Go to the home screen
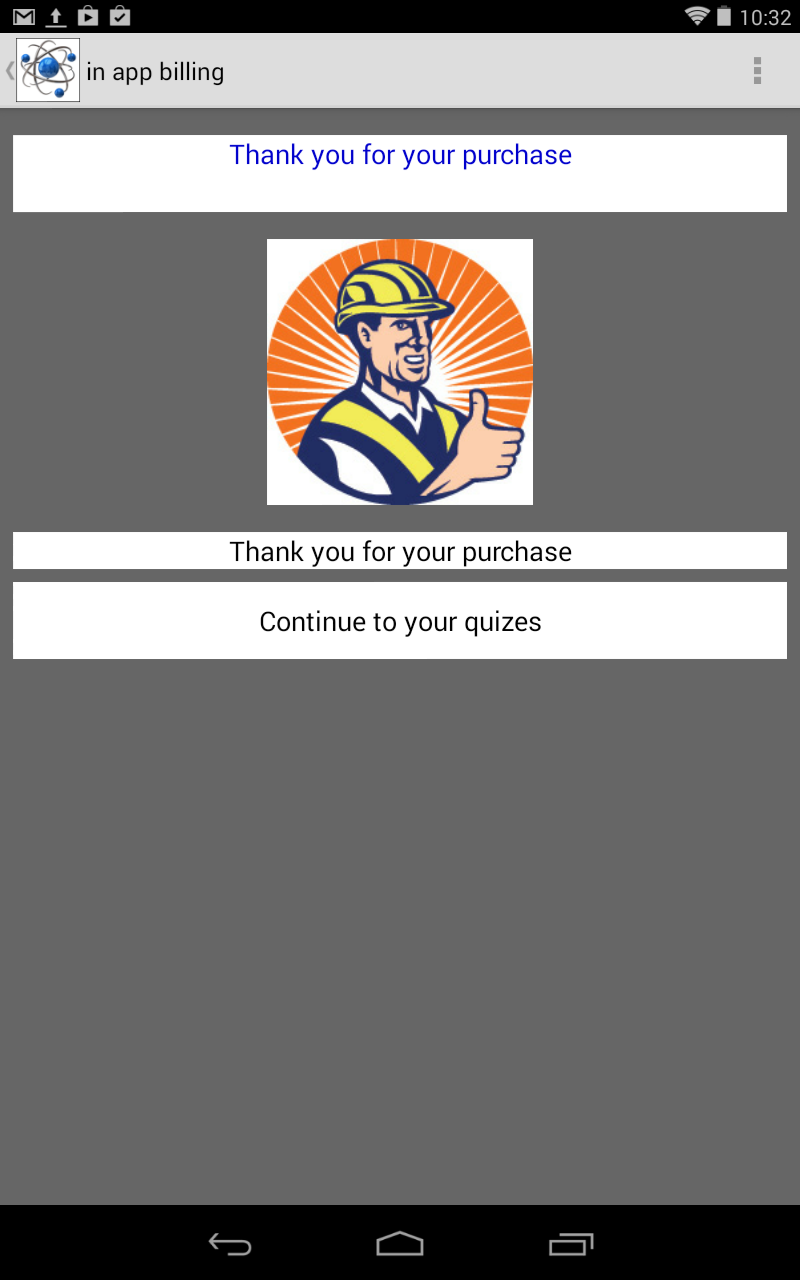The image size is (800, 1280). coord(400,1244)
